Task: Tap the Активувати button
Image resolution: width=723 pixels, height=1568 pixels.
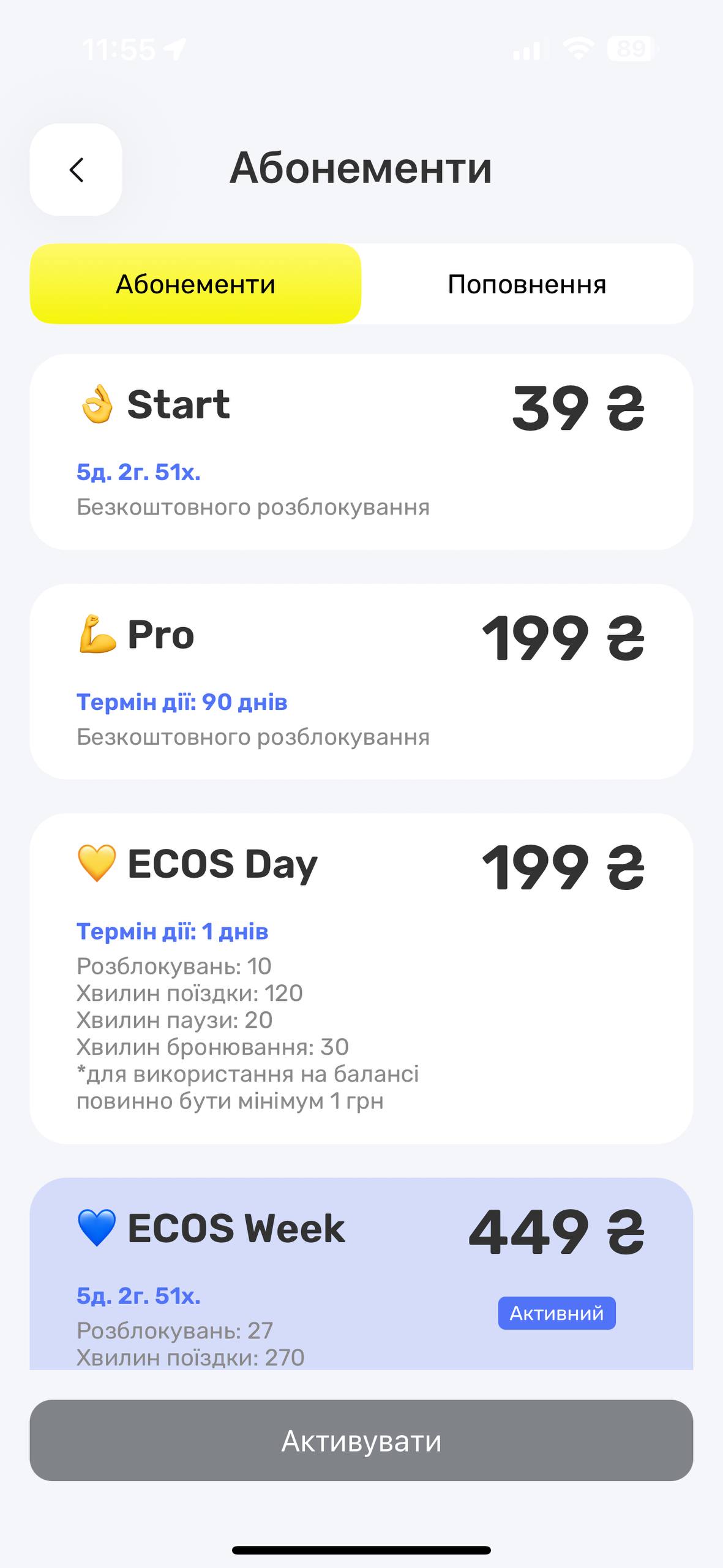Action: (361, 1441)
